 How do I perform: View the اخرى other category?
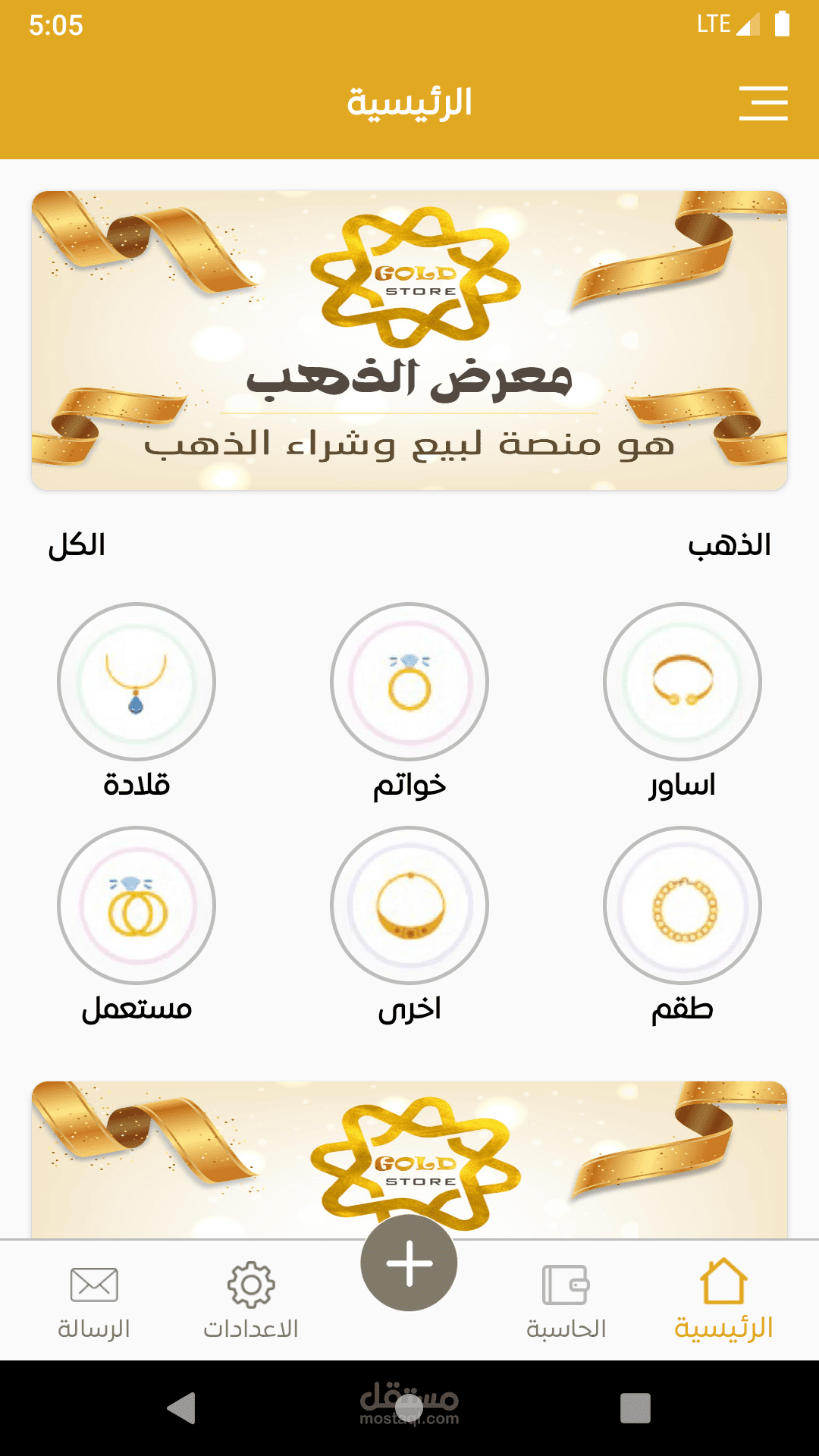[409, 905]
